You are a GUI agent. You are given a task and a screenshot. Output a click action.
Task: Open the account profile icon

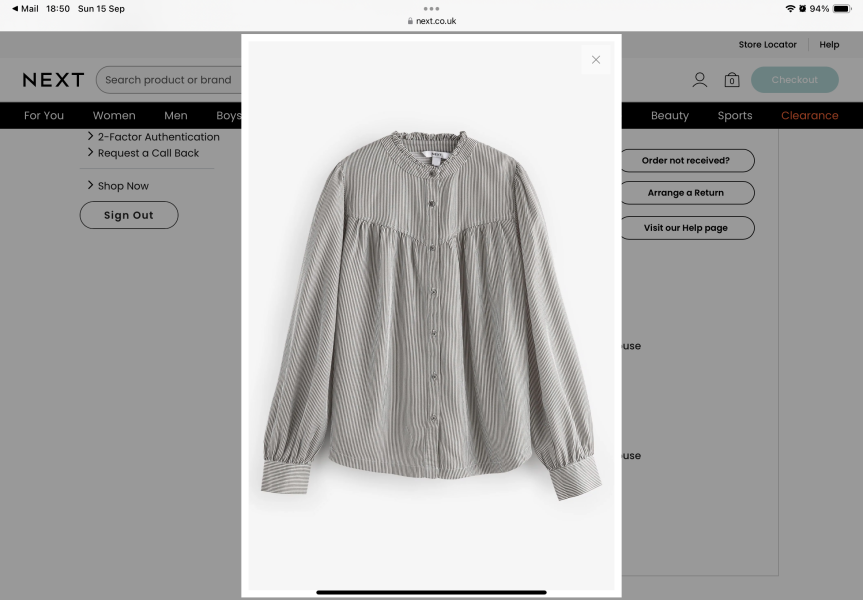pos(700,80)
